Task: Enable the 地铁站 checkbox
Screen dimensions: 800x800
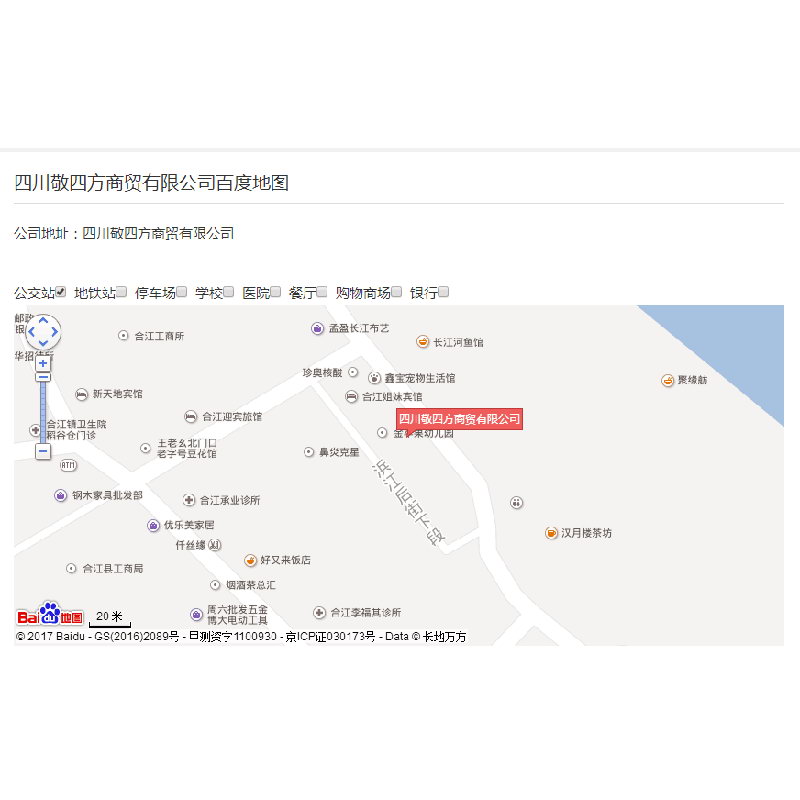Action: coord(121,292)
